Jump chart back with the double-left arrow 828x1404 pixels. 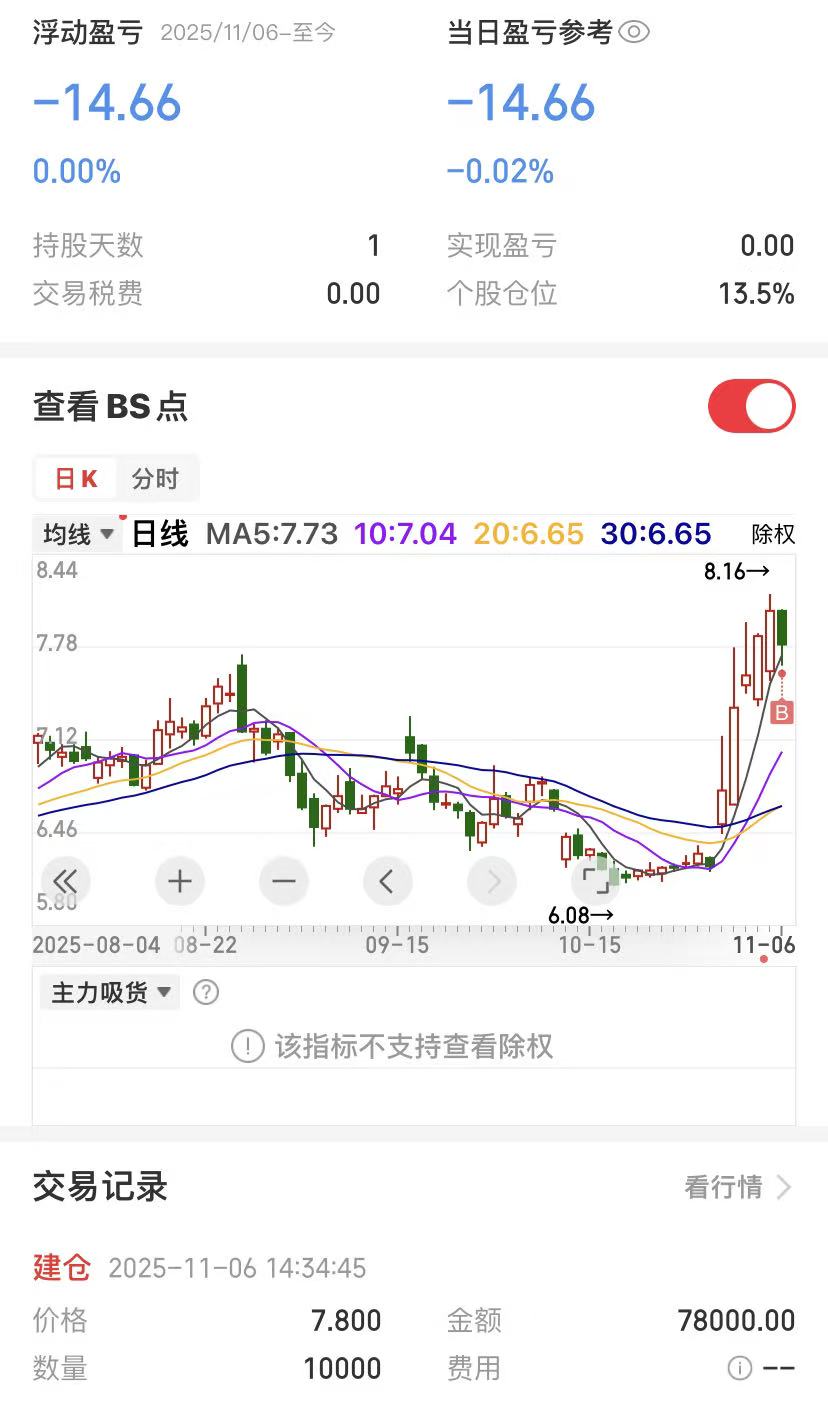pyautogui.click(x=65, y=881)
